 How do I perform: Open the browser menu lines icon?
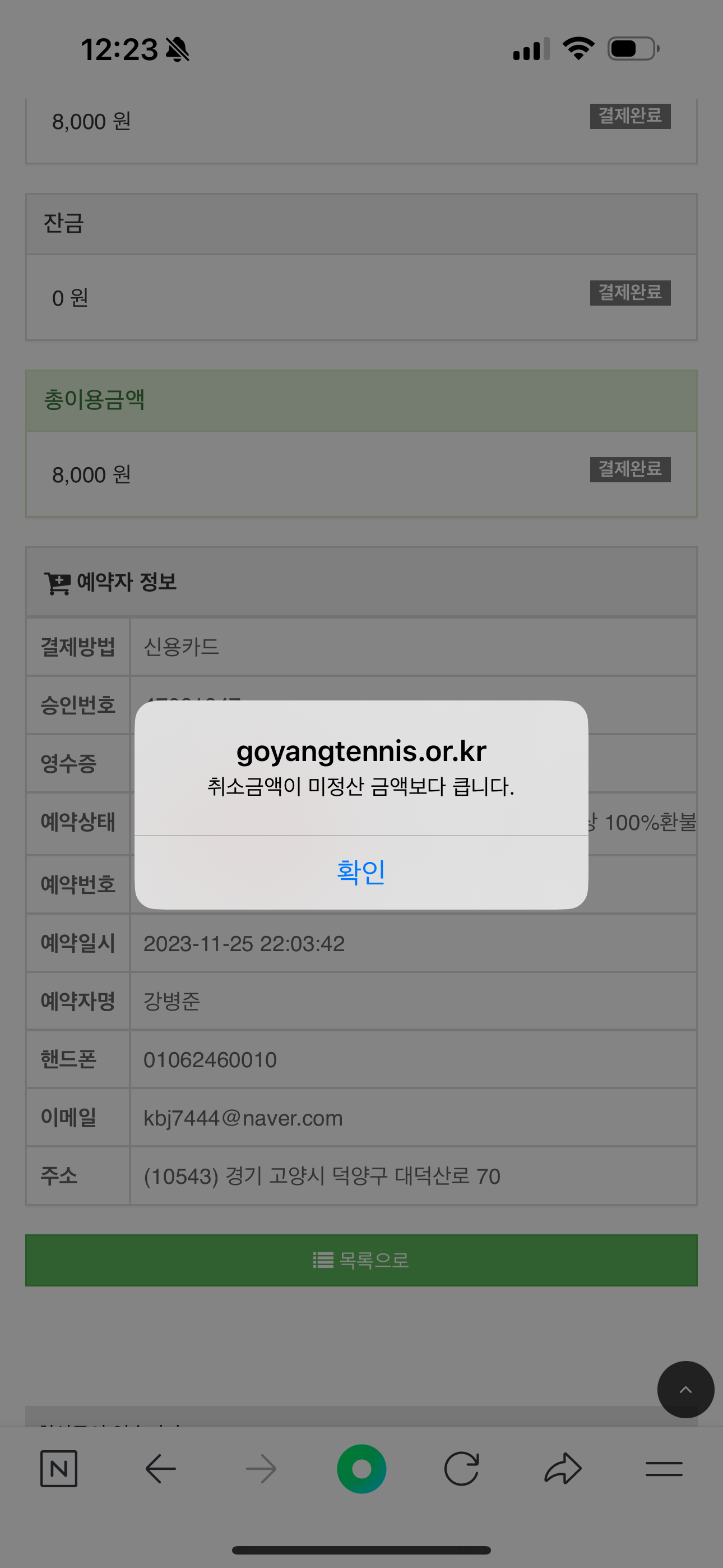point(664,1469)
